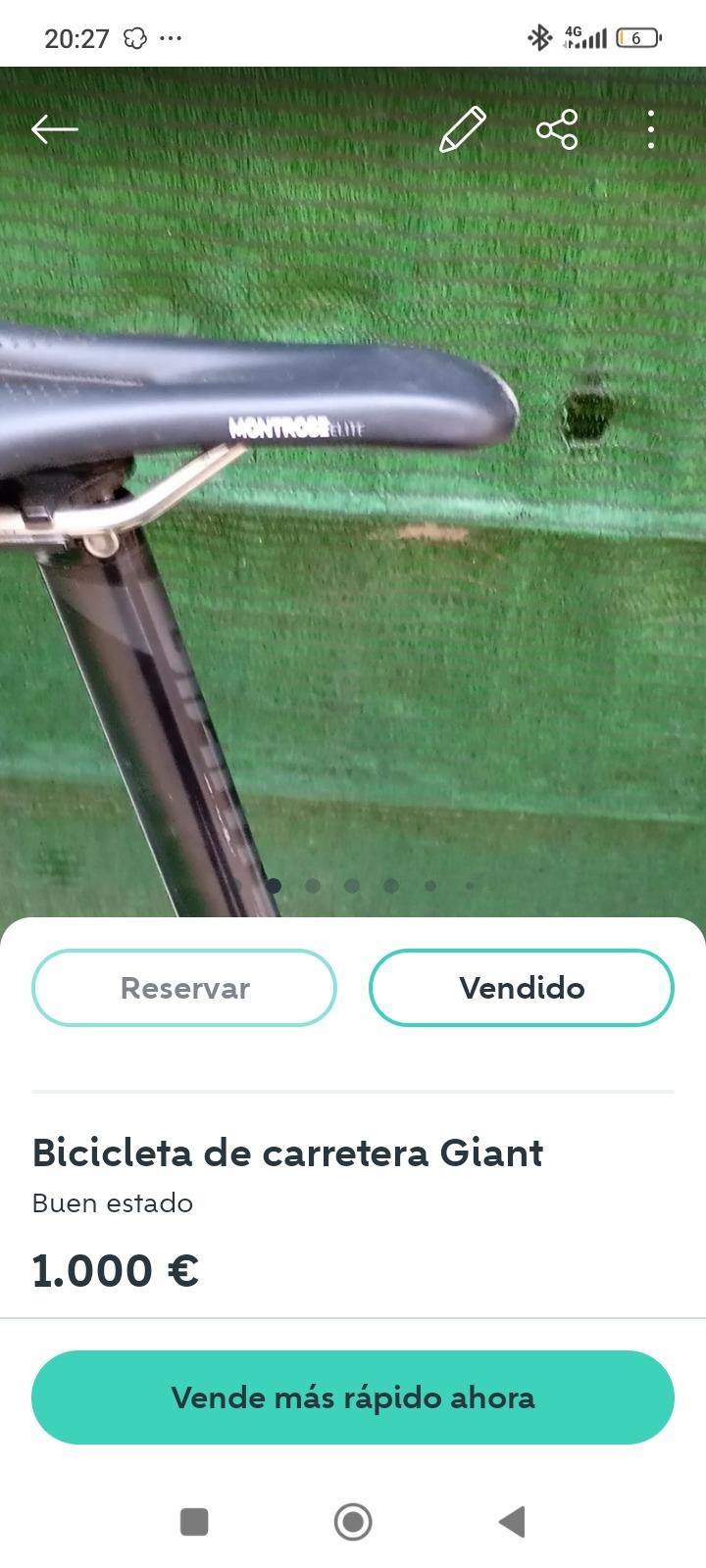Open recent apps with the square button
Screen dimensions: 706x1568
[x=194, y=1522]
